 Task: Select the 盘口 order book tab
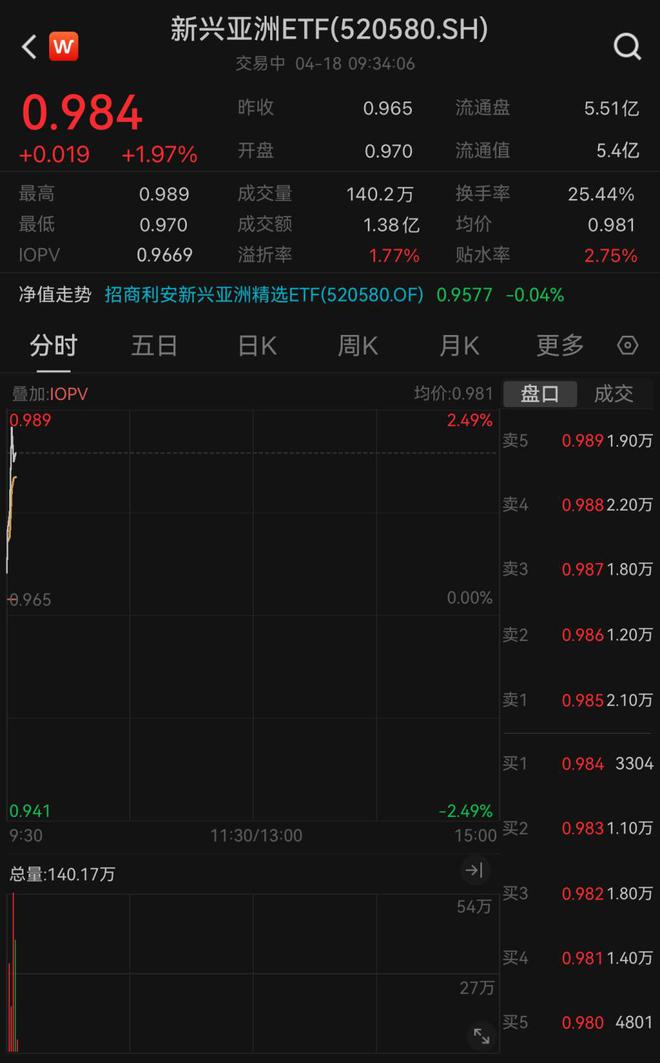tap(540, 394)
